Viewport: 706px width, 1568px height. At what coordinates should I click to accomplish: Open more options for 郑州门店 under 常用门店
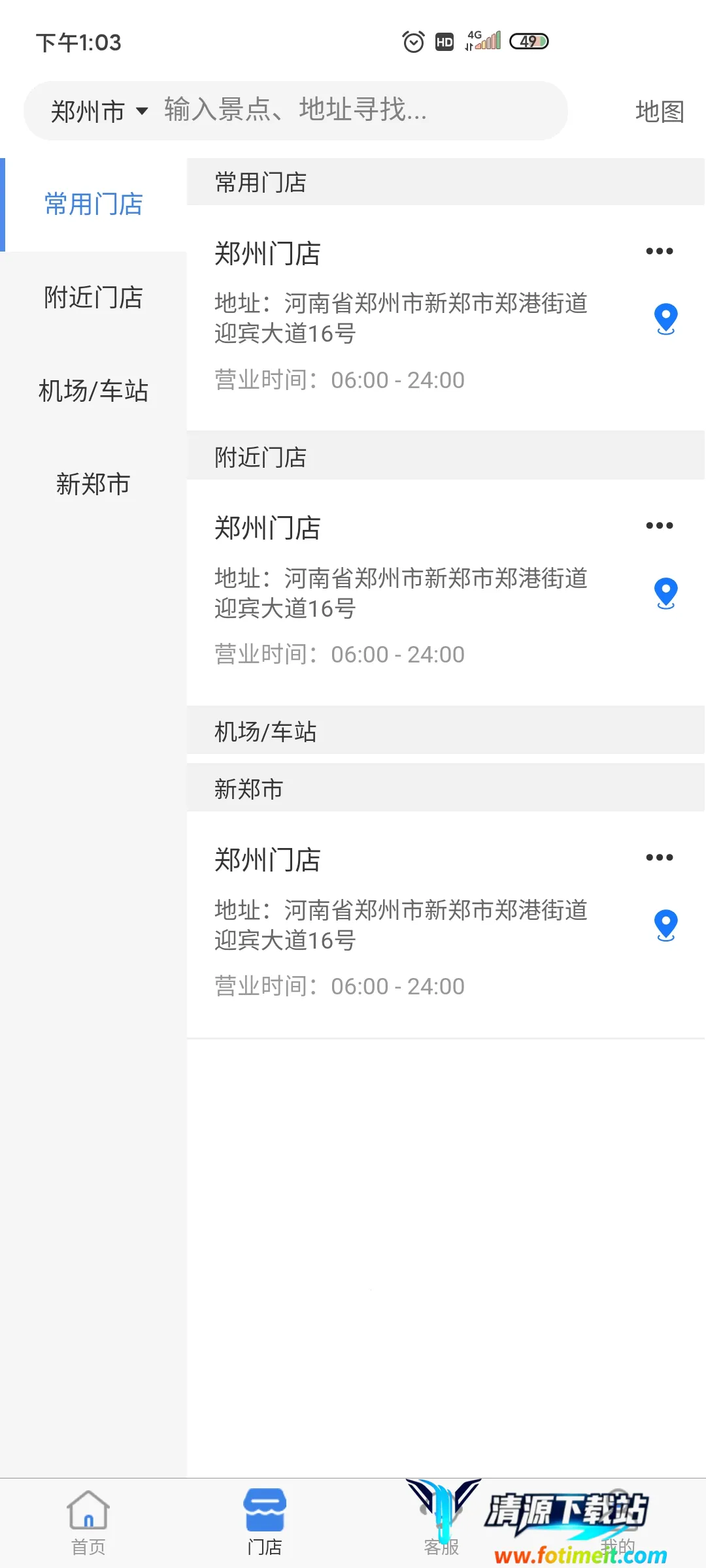click(x=659, y=252)
